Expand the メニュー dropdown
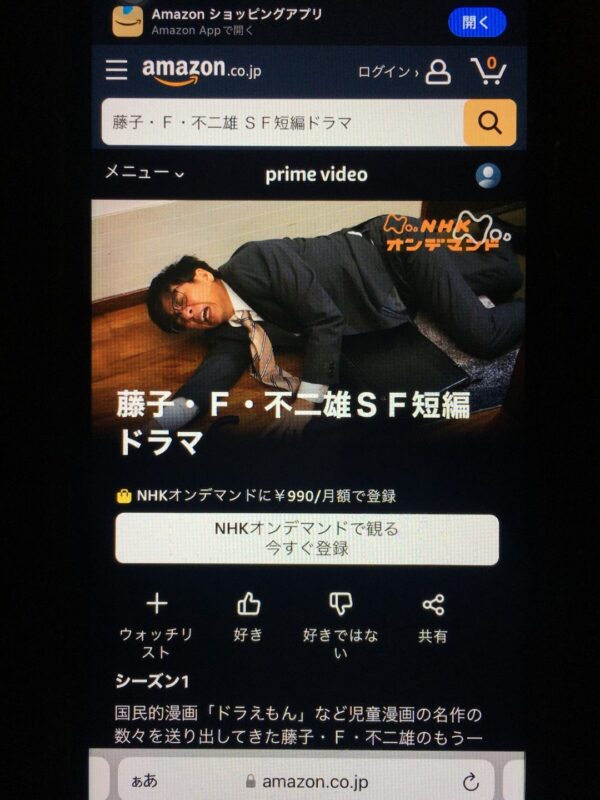Screen dimensions: 600x800 145,173
